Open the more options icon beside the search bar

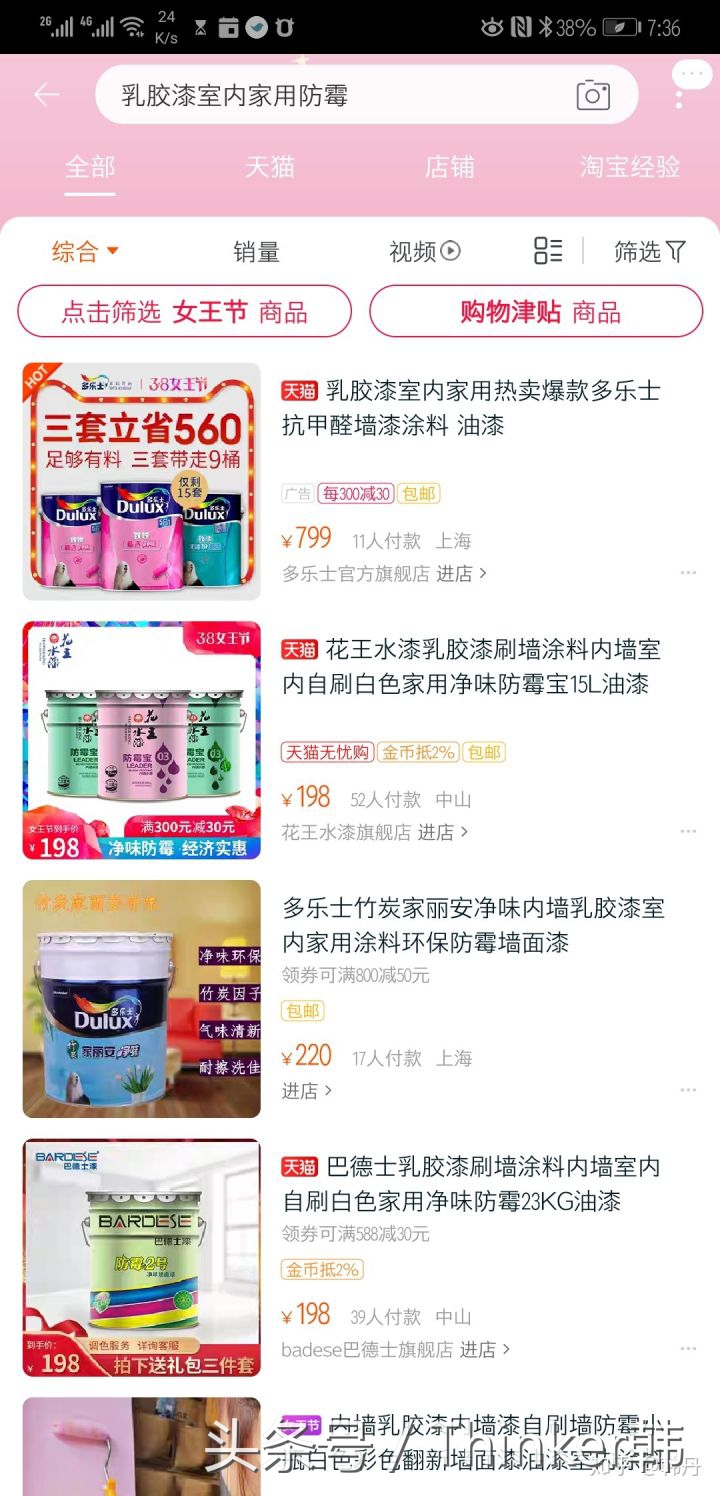pos(689,74)
